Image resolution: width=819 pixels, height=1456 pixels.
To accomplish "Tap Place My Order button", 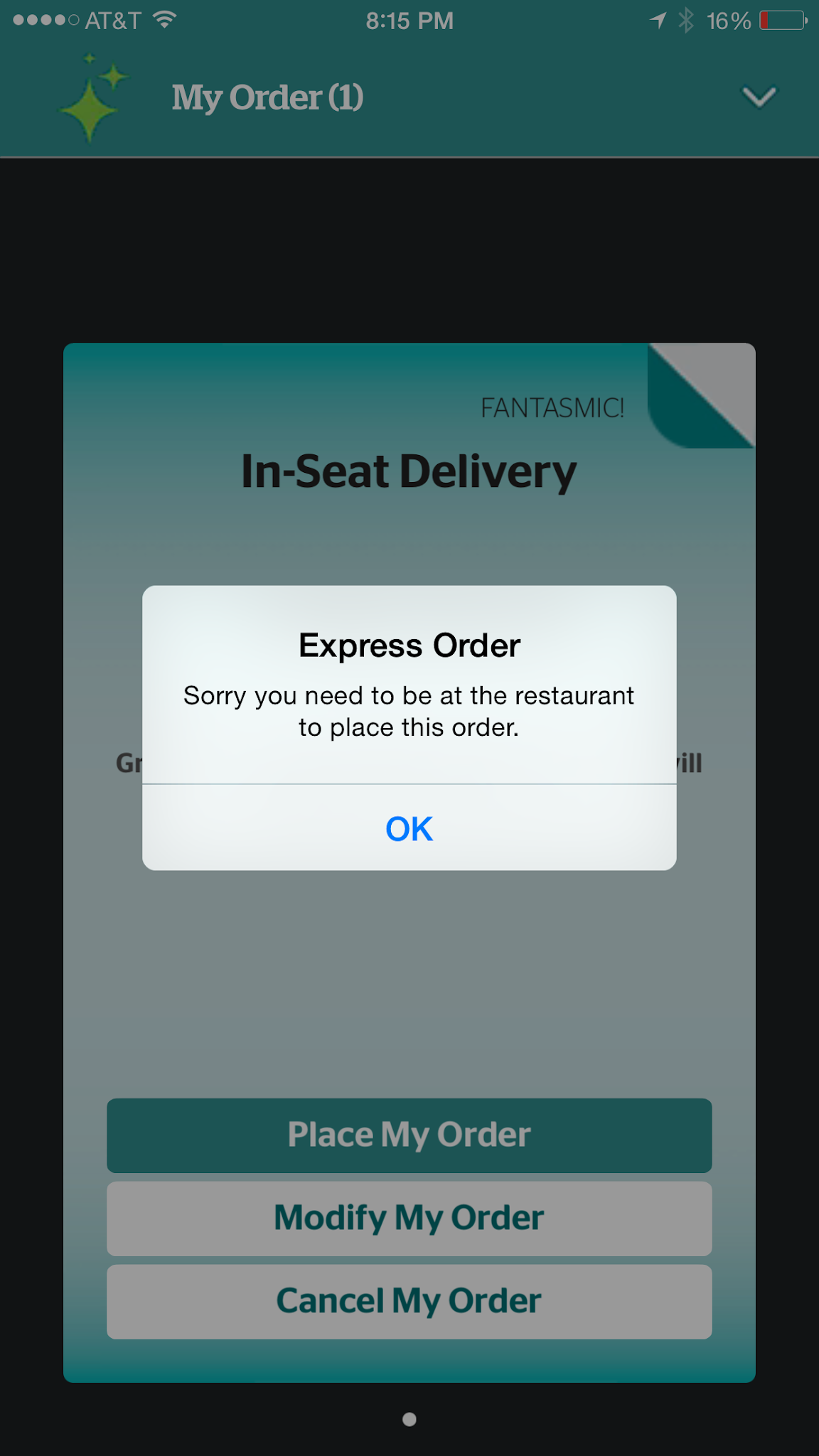I will pos(409,1135).
